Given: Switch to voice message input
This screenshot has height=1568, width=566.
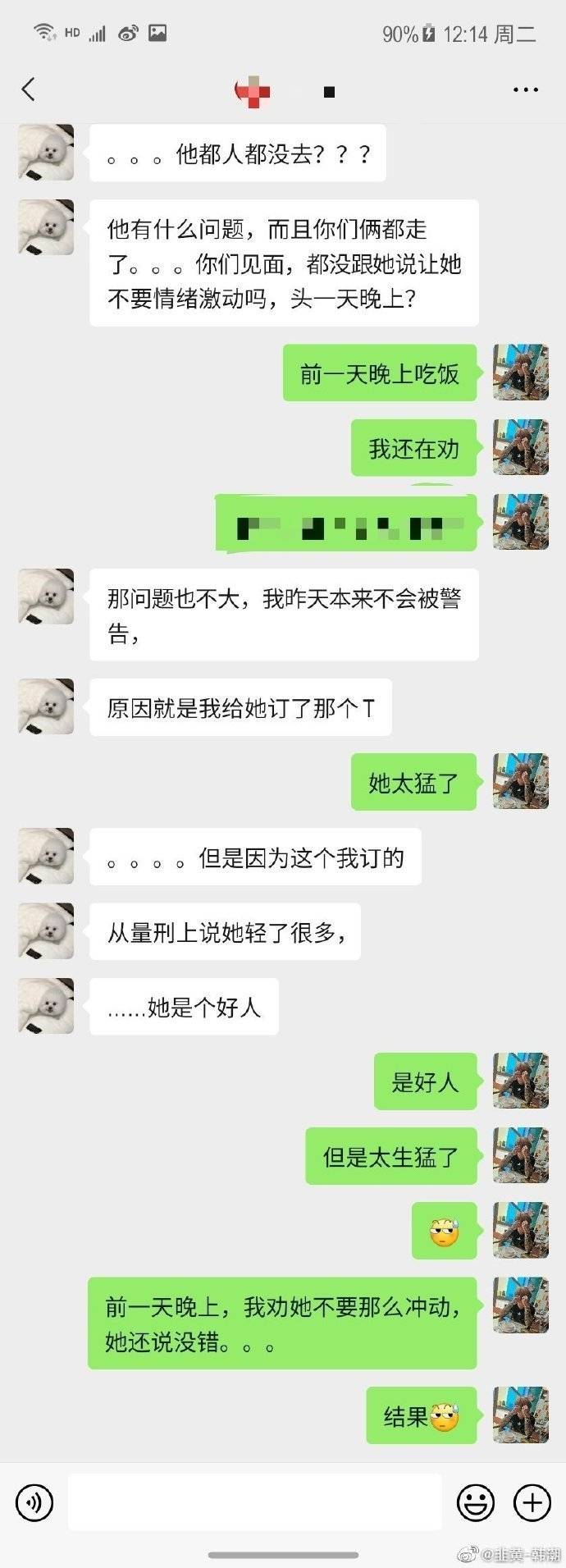Looking at the screenshot, I should pyautogui.click(x=34, y=1502).
